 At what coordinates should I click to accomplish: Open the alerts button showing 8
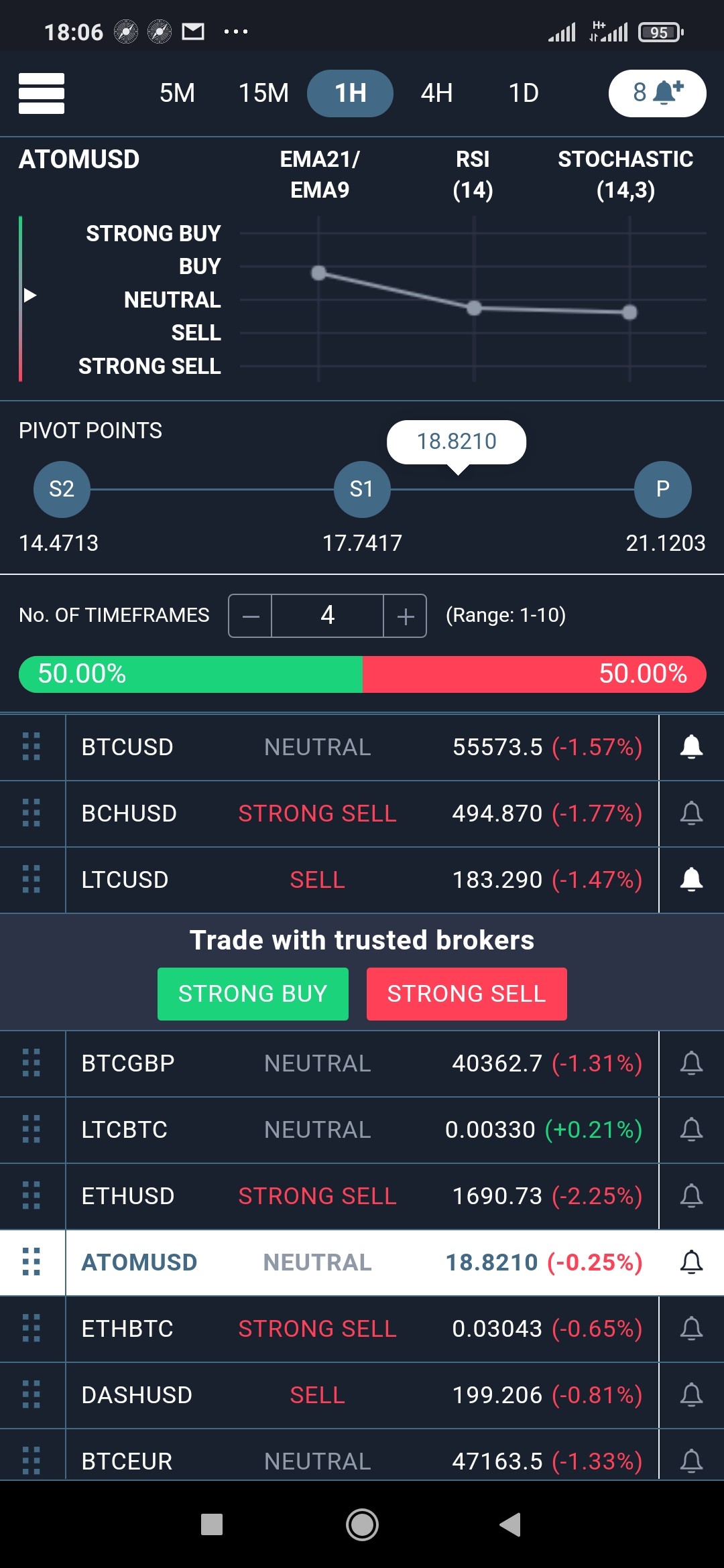657,93
